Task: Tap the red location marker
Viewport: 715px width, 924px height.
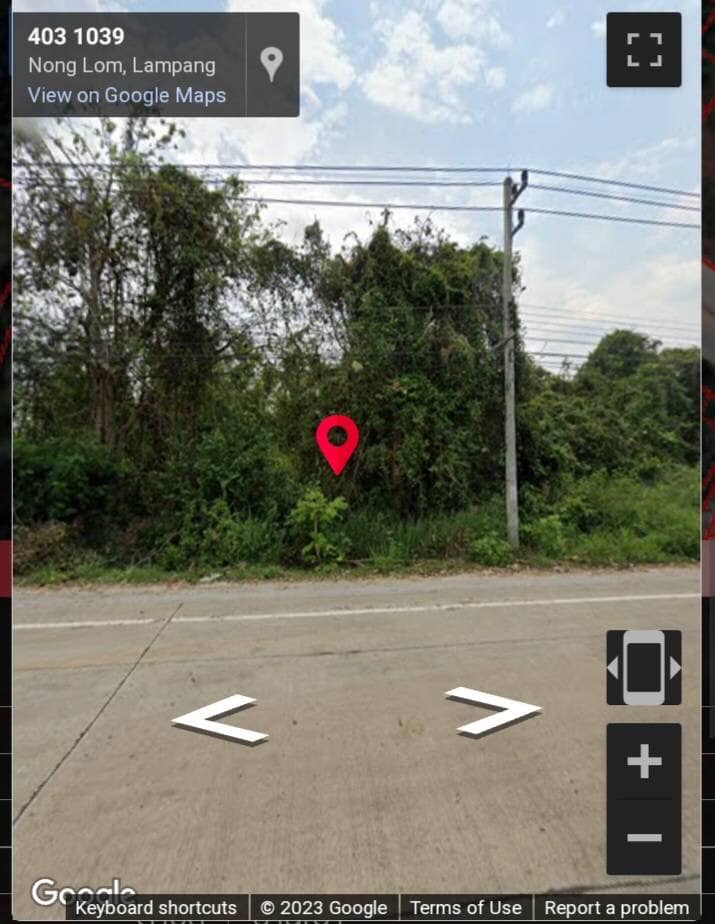Action: 337,442
